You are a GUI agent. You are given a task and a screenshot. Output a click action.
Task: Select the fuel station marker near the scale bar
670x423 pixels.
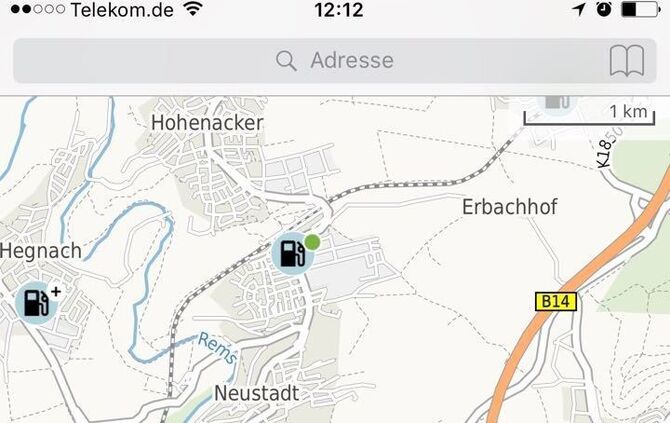pos(556,100)
